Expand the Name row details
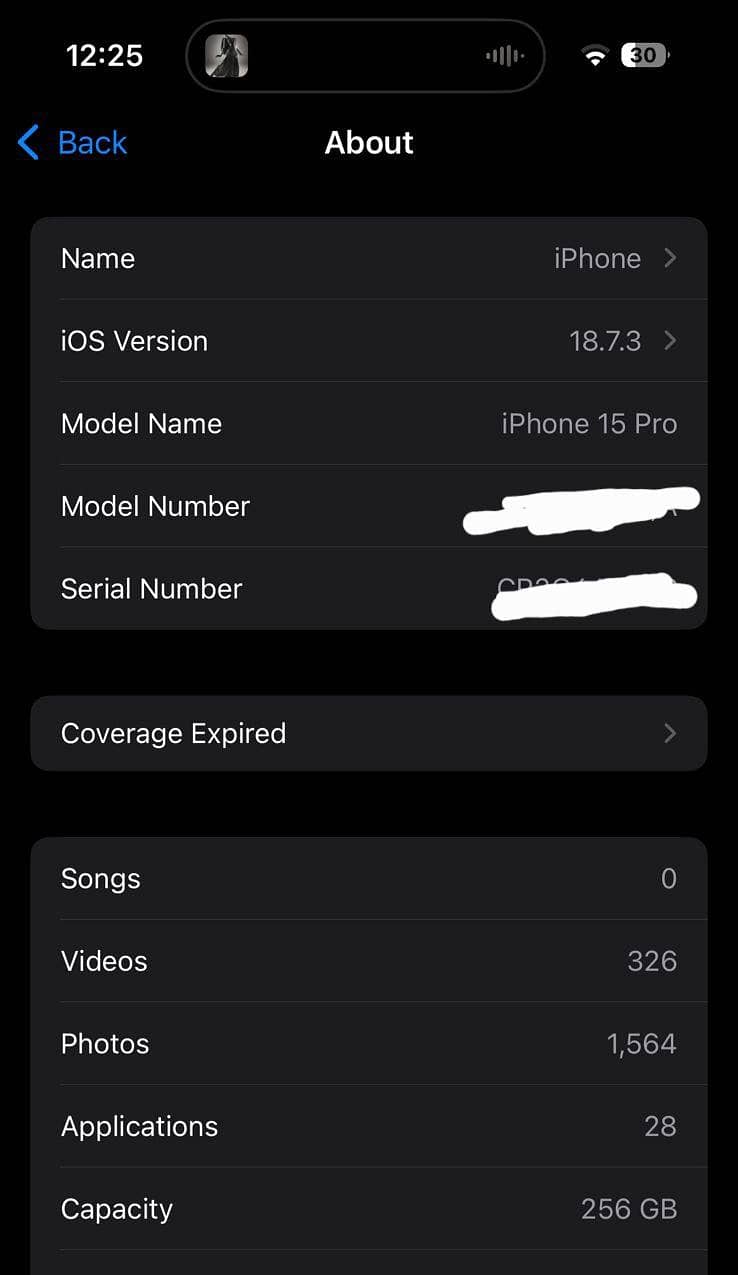Image resolution: width=738 pixels, height=1275 pixels. (x=369, y=258)
